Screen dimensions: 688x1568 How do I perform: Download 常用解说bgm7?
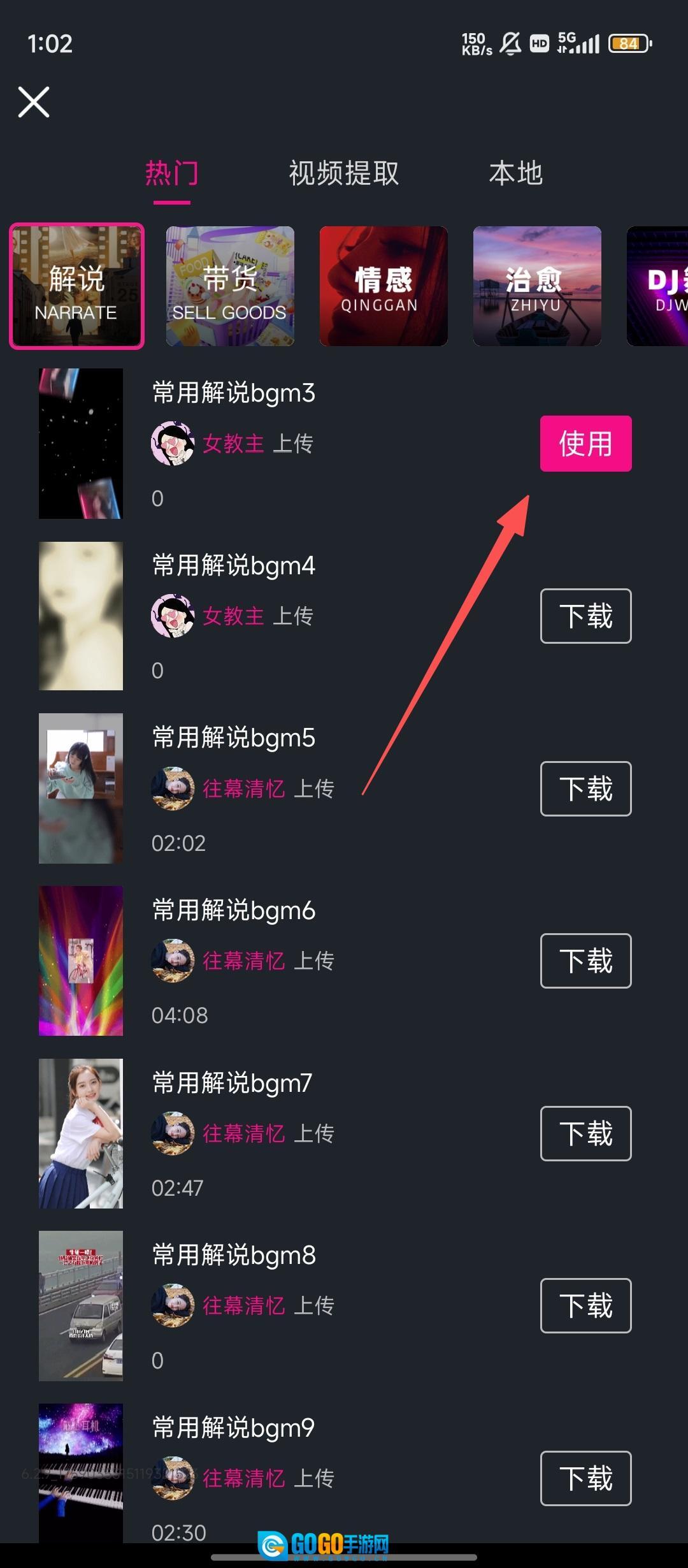585,1133
